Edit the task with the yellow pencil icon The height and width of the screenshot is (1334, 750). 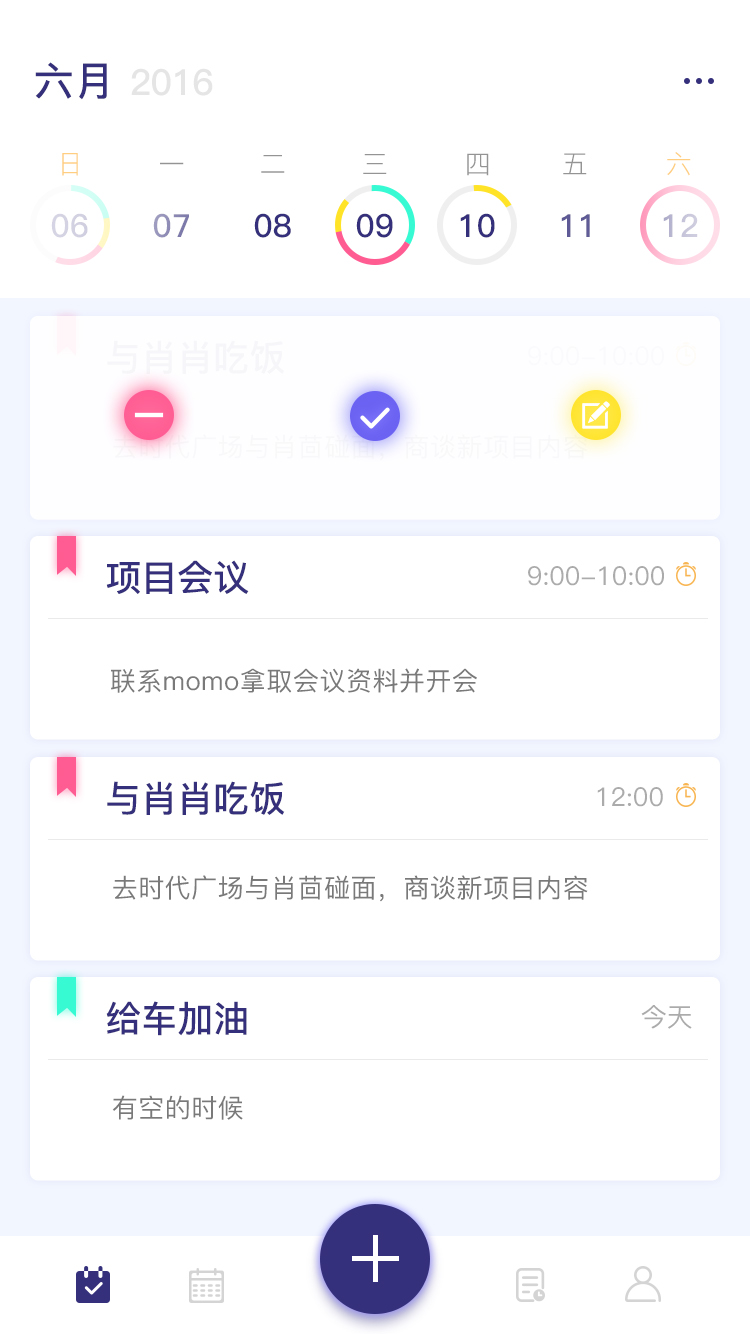(x=596, y=415)
